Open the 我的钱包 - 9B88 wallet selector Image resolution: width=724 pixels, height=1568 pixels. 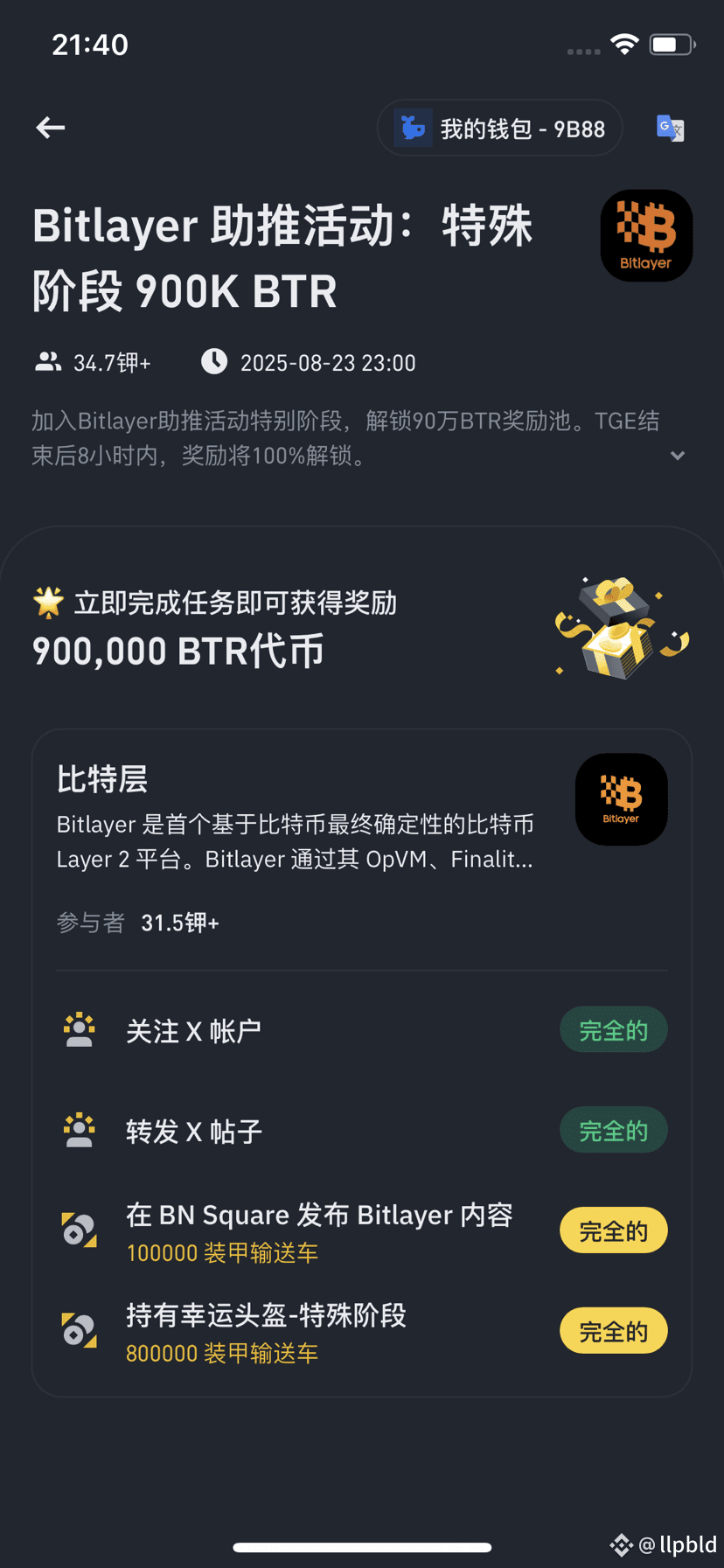tap(499, 129)
